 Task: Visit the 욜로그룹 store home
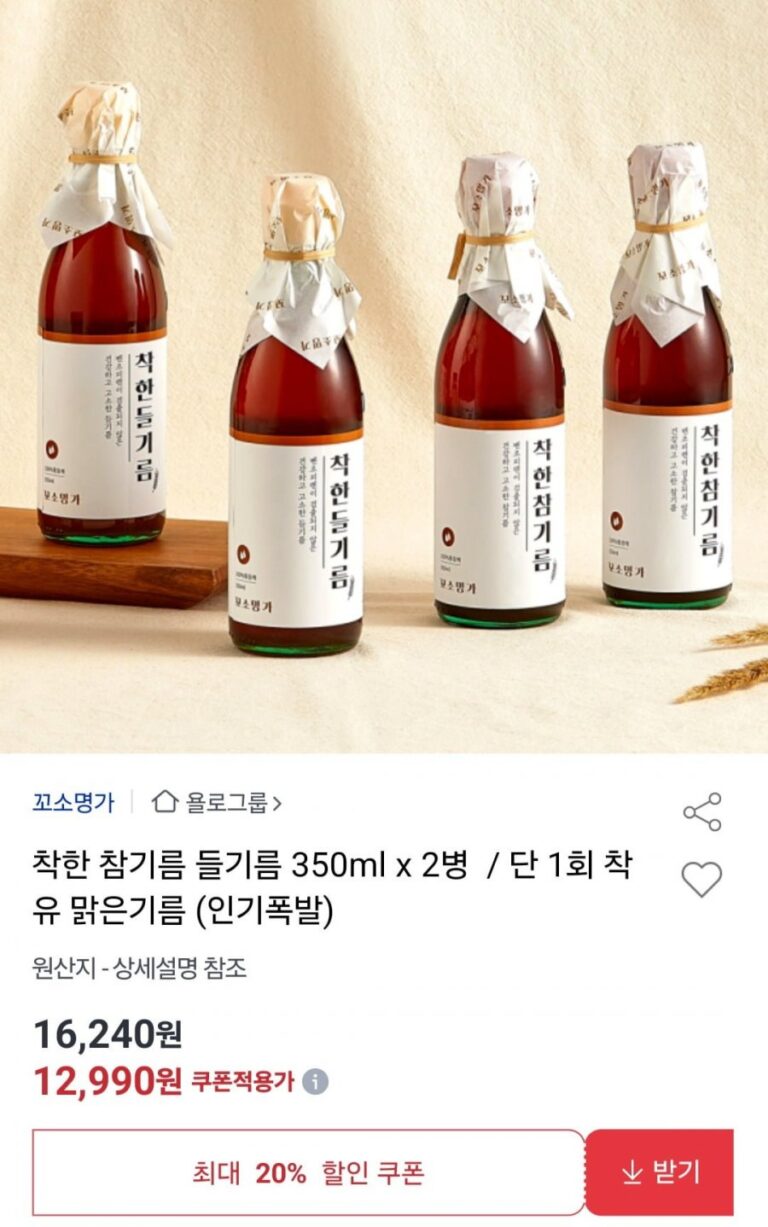click(x=217, y=802)
